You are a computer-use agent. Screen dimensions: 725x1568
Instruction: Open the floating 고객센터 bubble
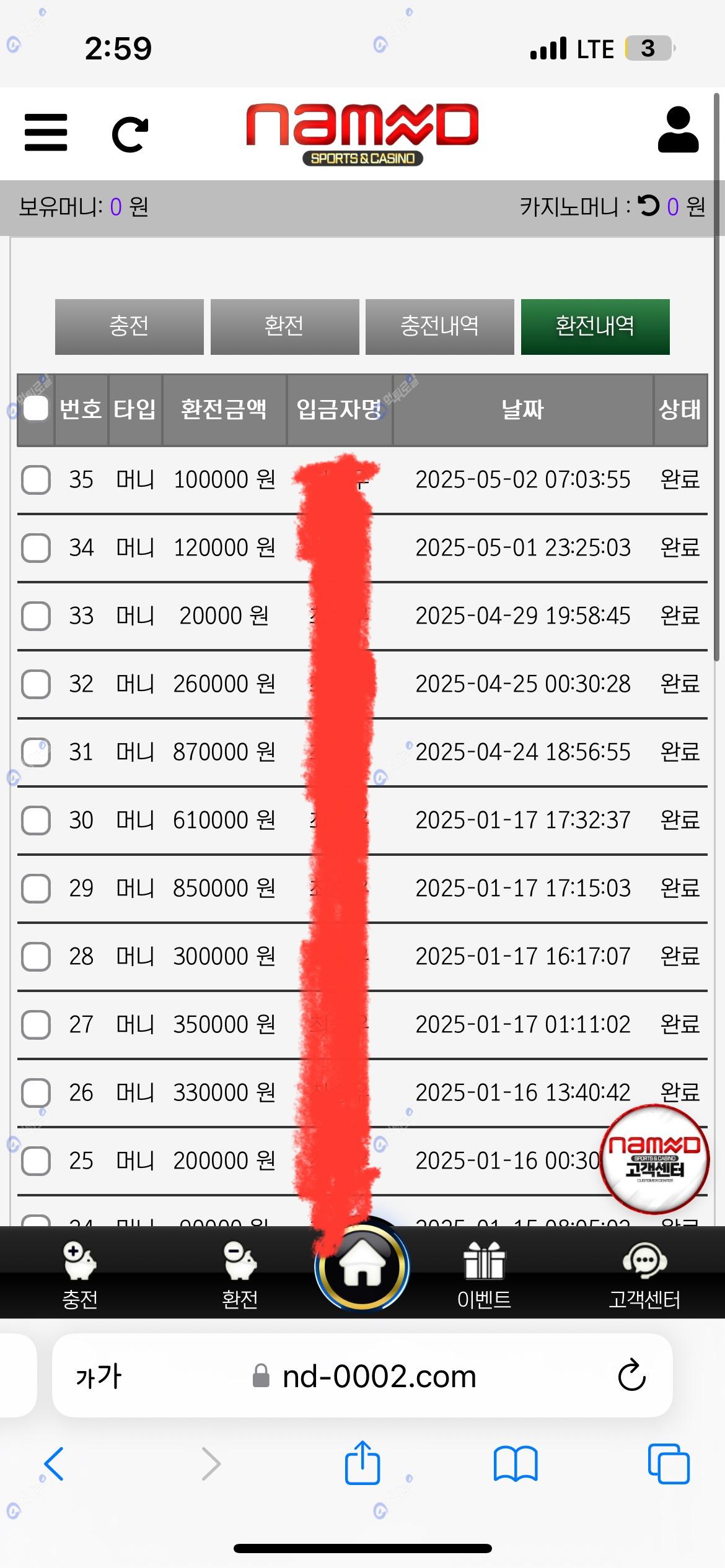point(654,1159)
